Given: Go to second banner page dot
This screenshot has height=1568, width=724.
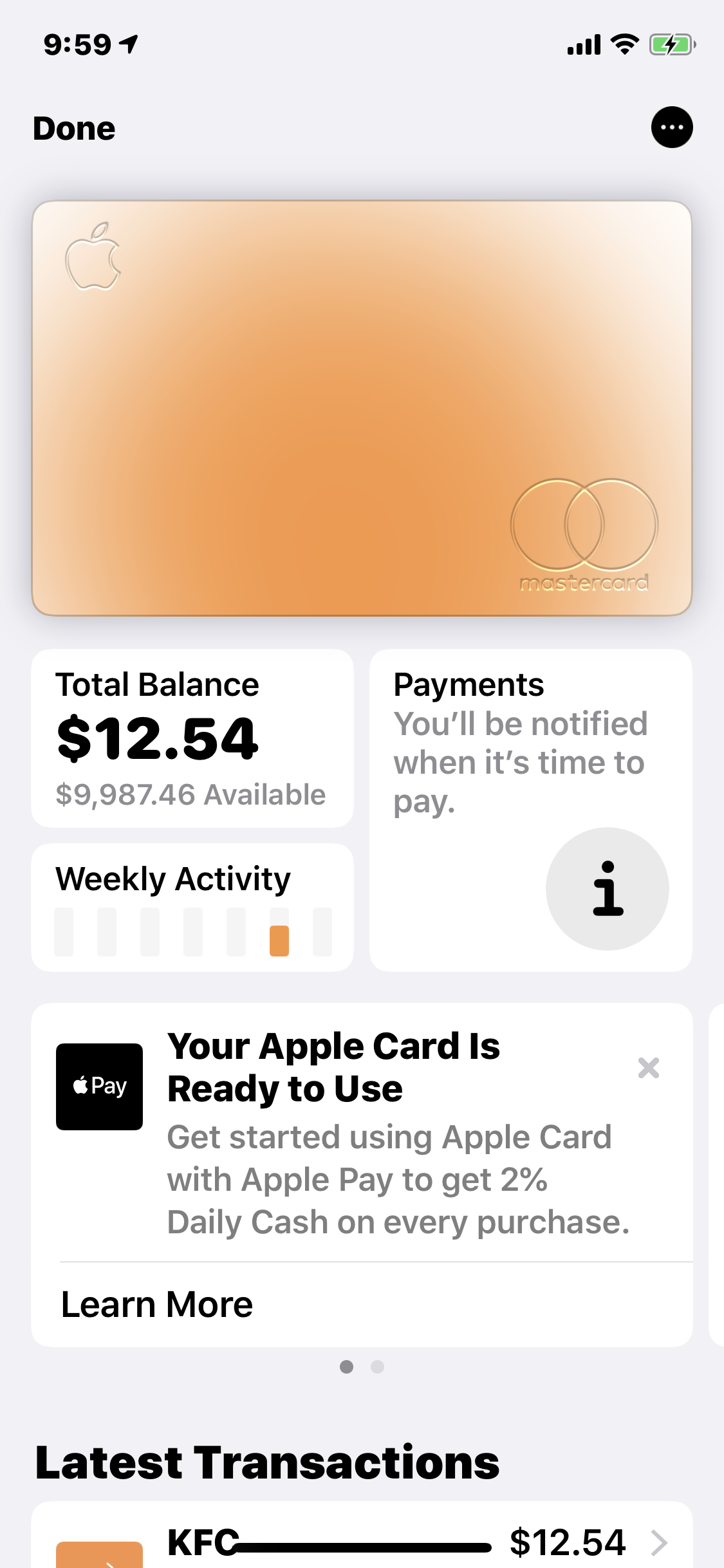Looking at the screenshot, I should pos(378,1367).
